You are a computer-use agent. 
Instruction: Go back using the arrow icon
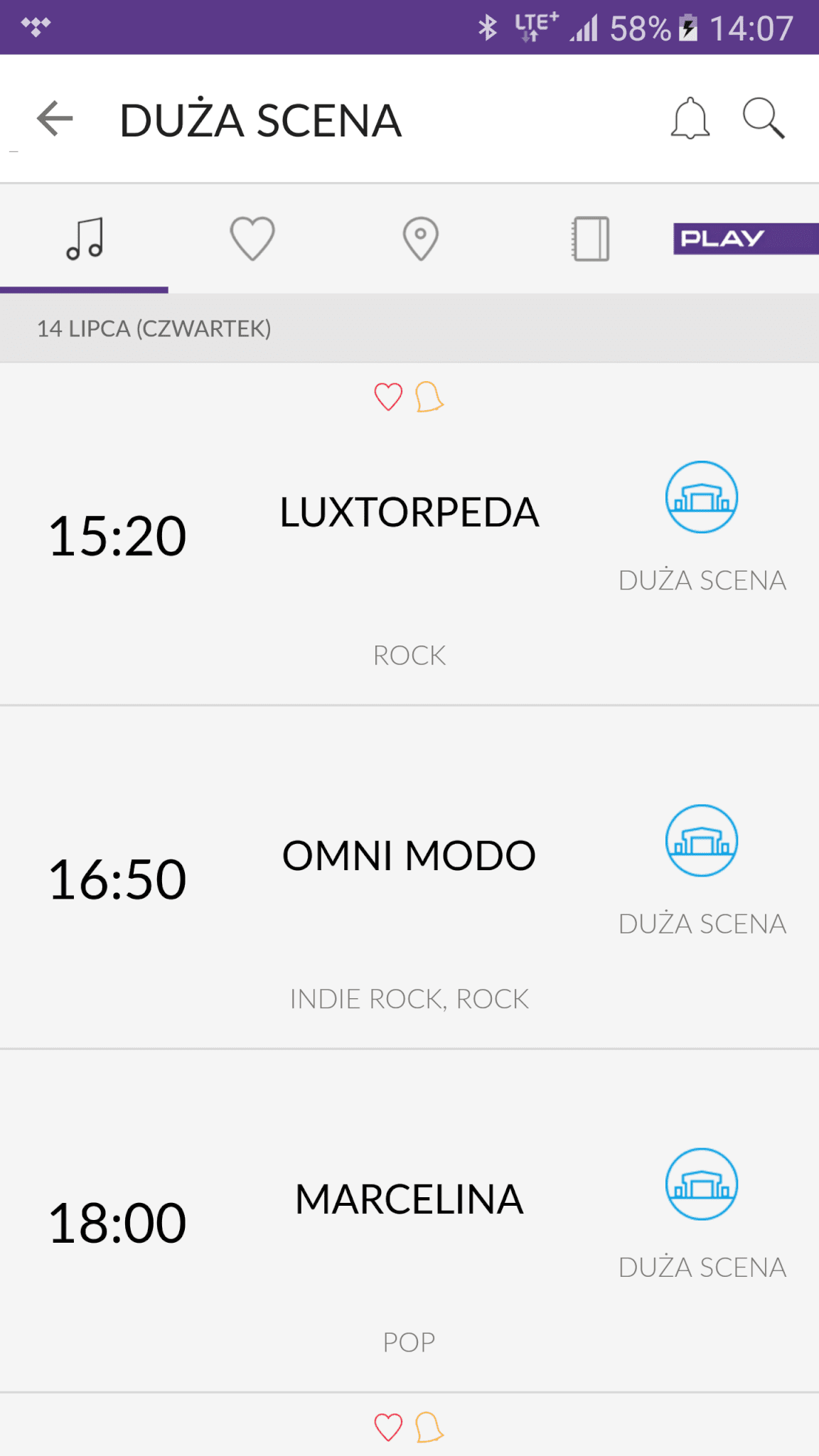pyautogui.click(x=55, y=118)
